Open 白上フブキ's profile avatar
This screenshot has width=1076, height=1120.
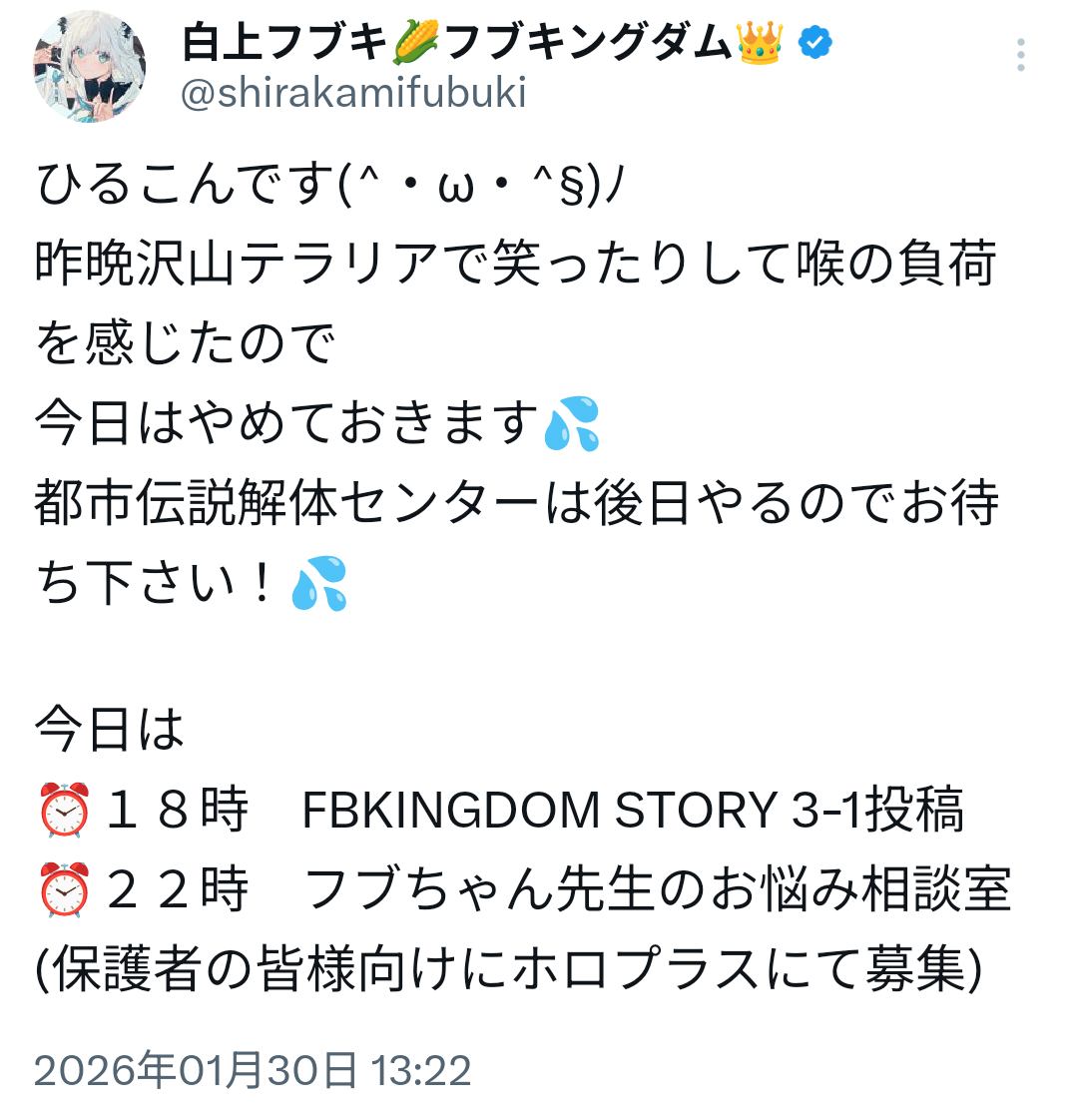(90, 67)
